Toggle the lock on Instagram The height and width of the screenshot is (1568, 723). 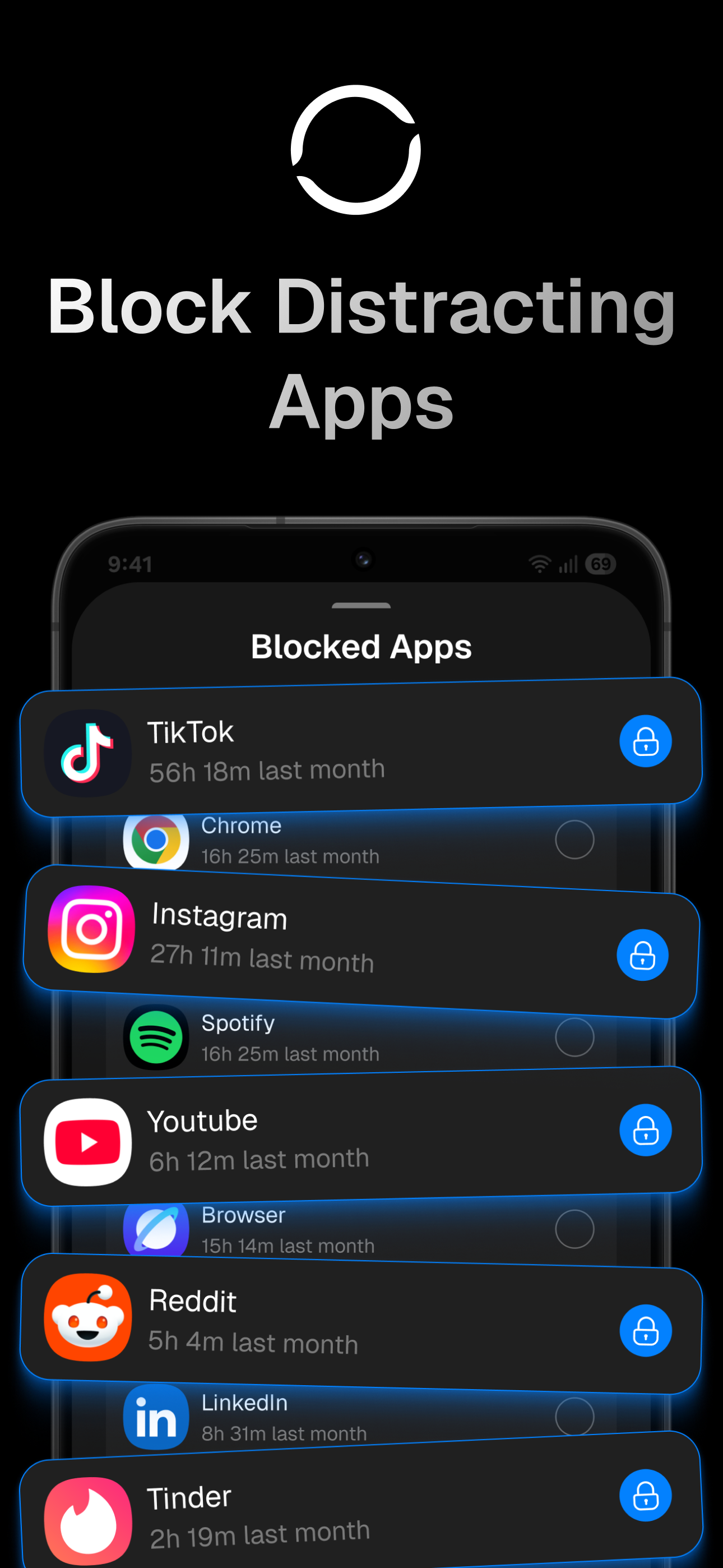[643, 955]
